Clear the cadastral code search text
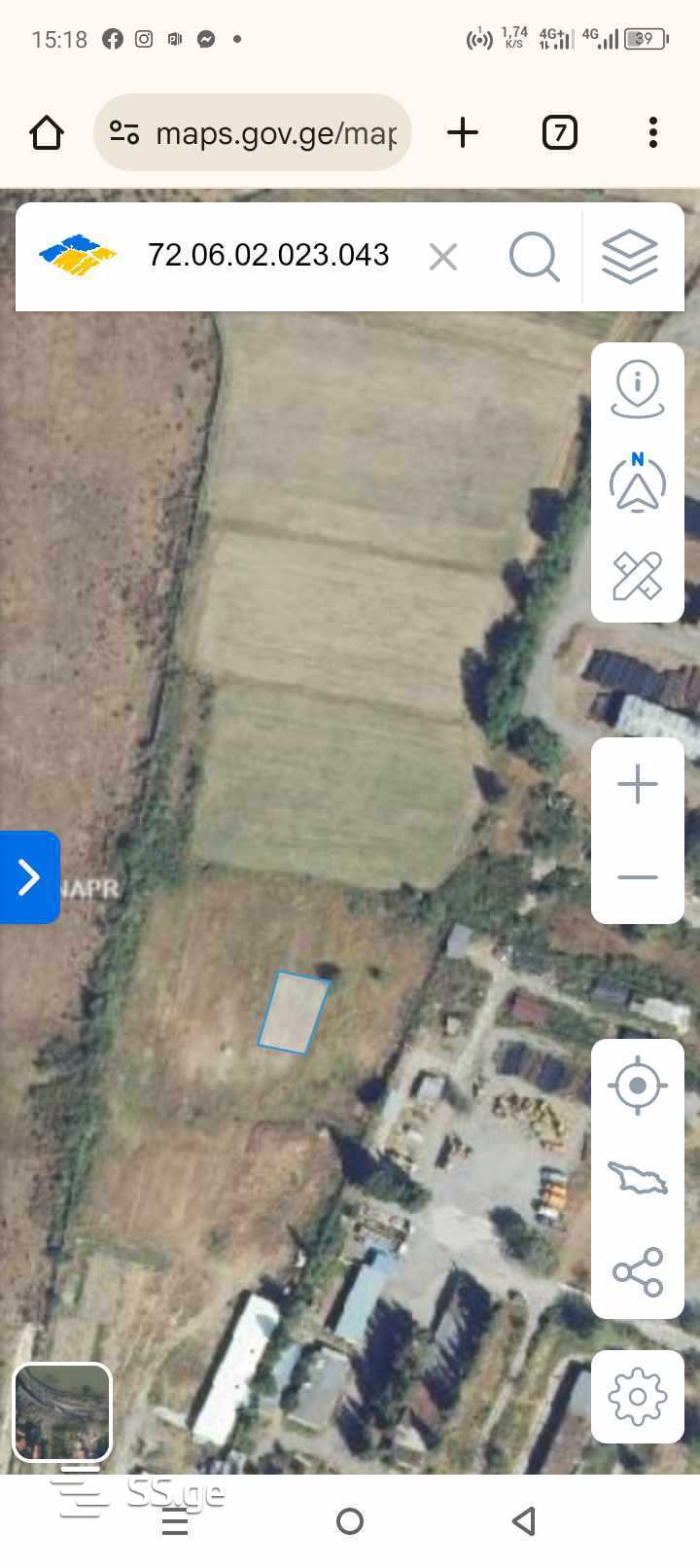 click(443, 257)
